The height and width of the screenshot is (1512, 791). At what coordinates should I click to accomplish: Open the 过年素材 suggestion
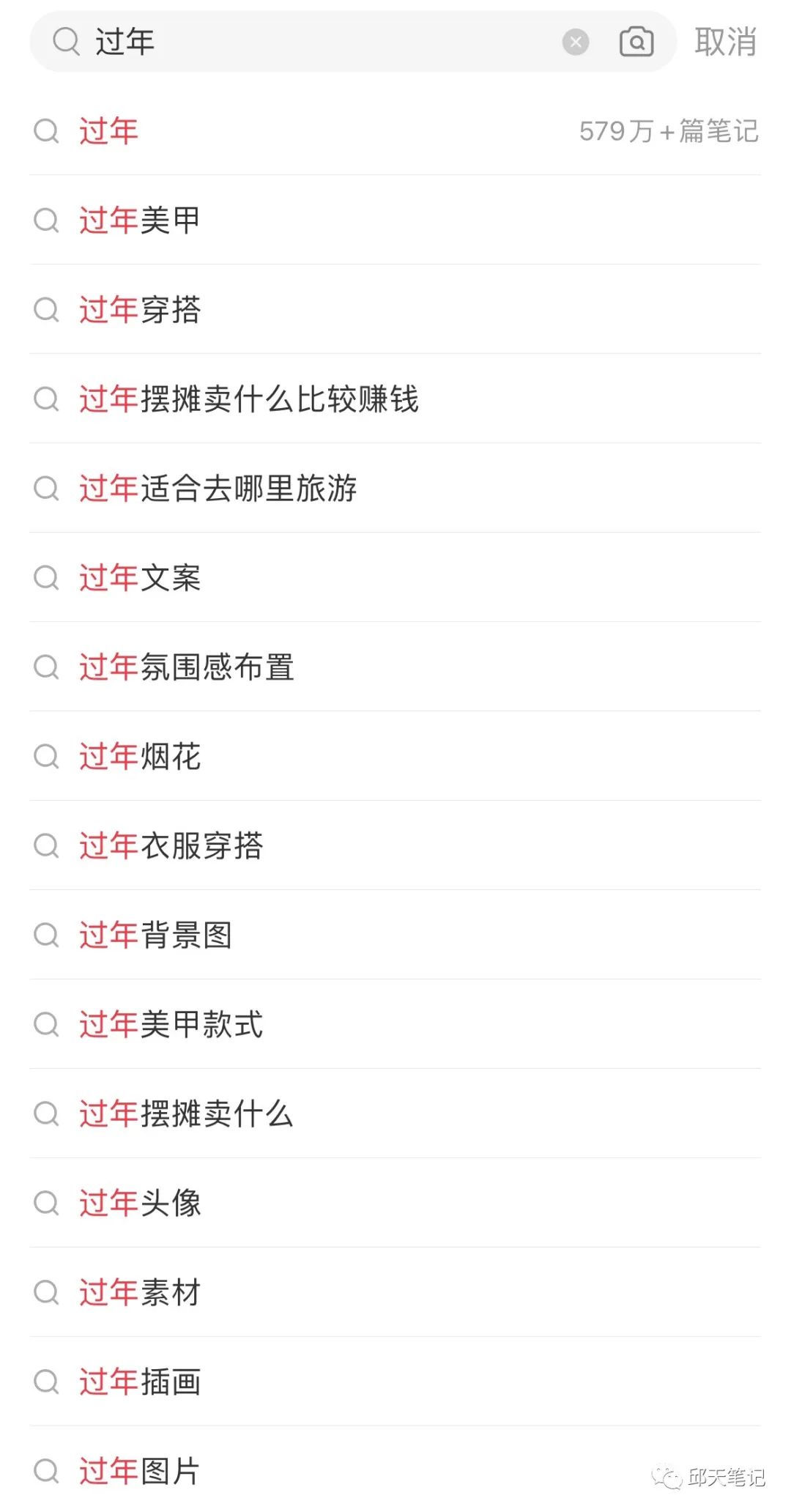pyautogui.click(x=139, y=1293)
